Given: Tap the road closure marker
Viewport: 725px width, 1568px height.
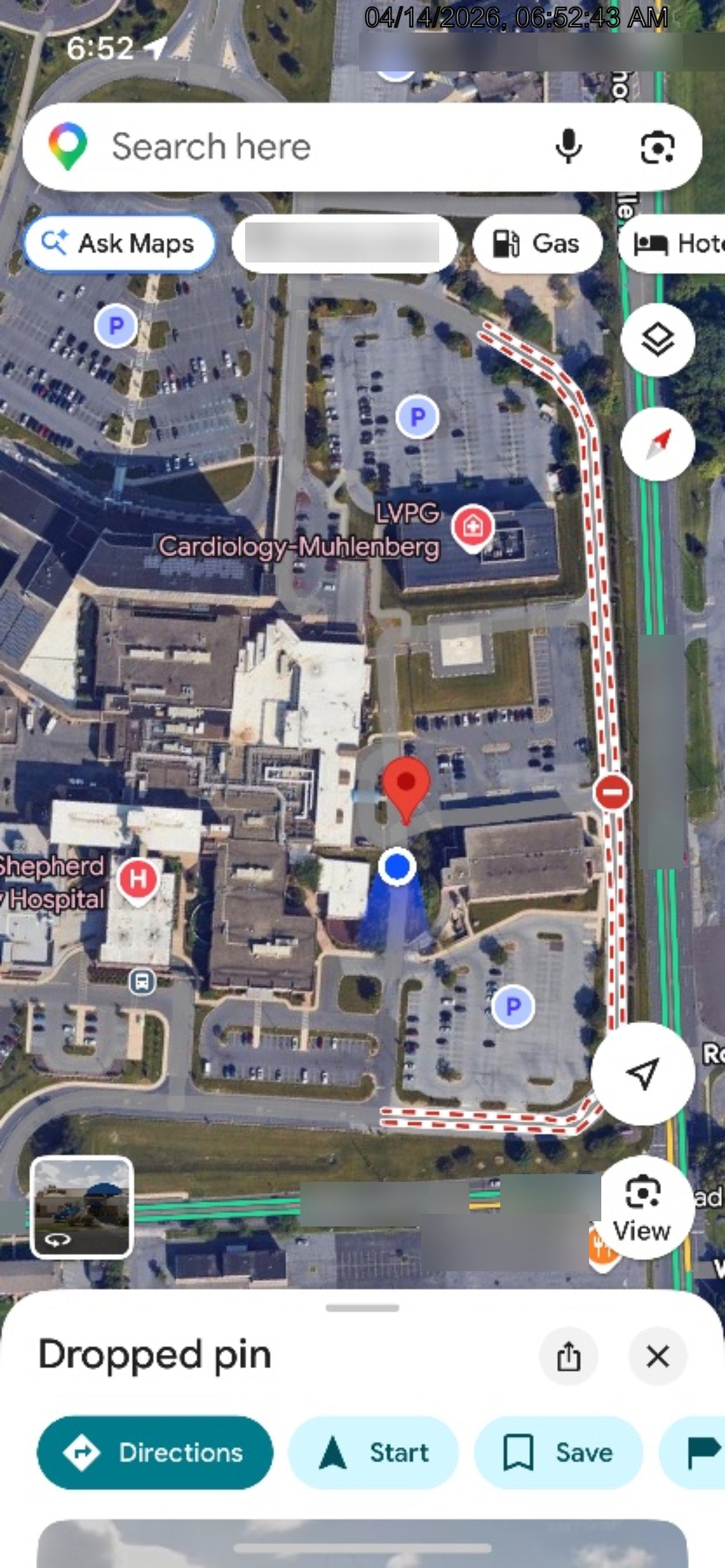Looking at the screenshot, I should point(612,792).
